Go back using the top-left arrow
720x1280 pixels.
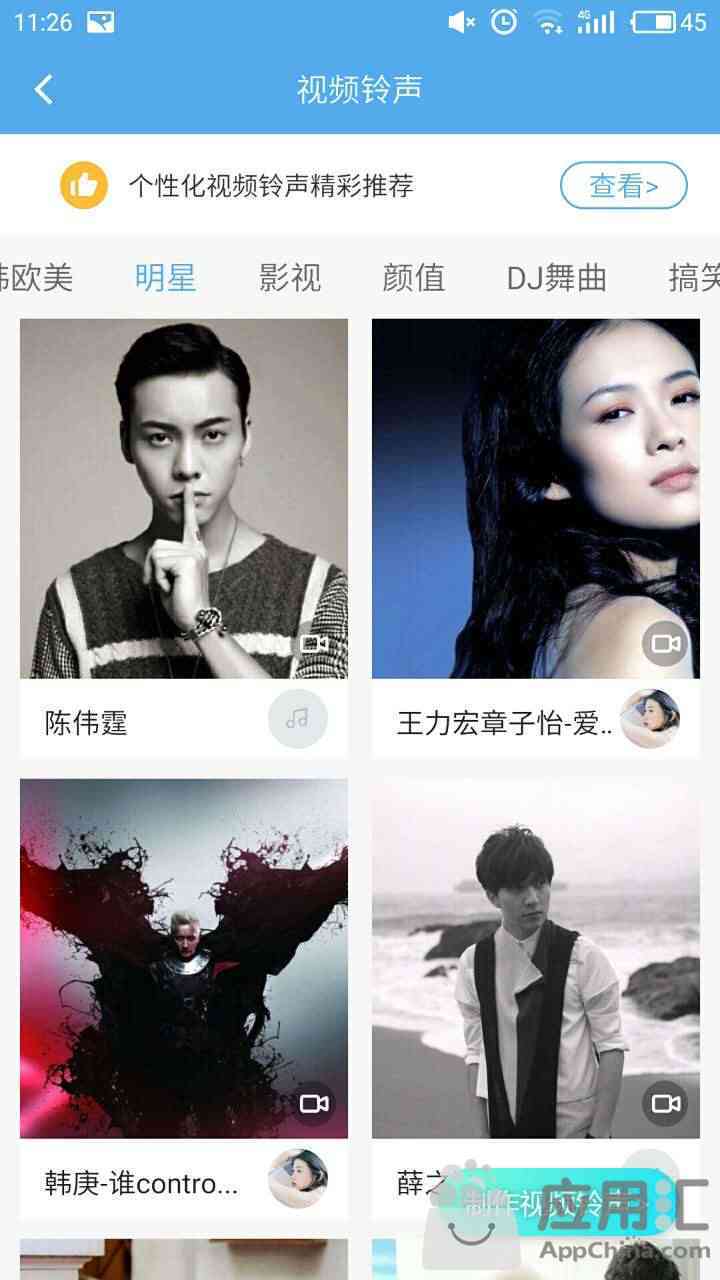pos(44,89)
